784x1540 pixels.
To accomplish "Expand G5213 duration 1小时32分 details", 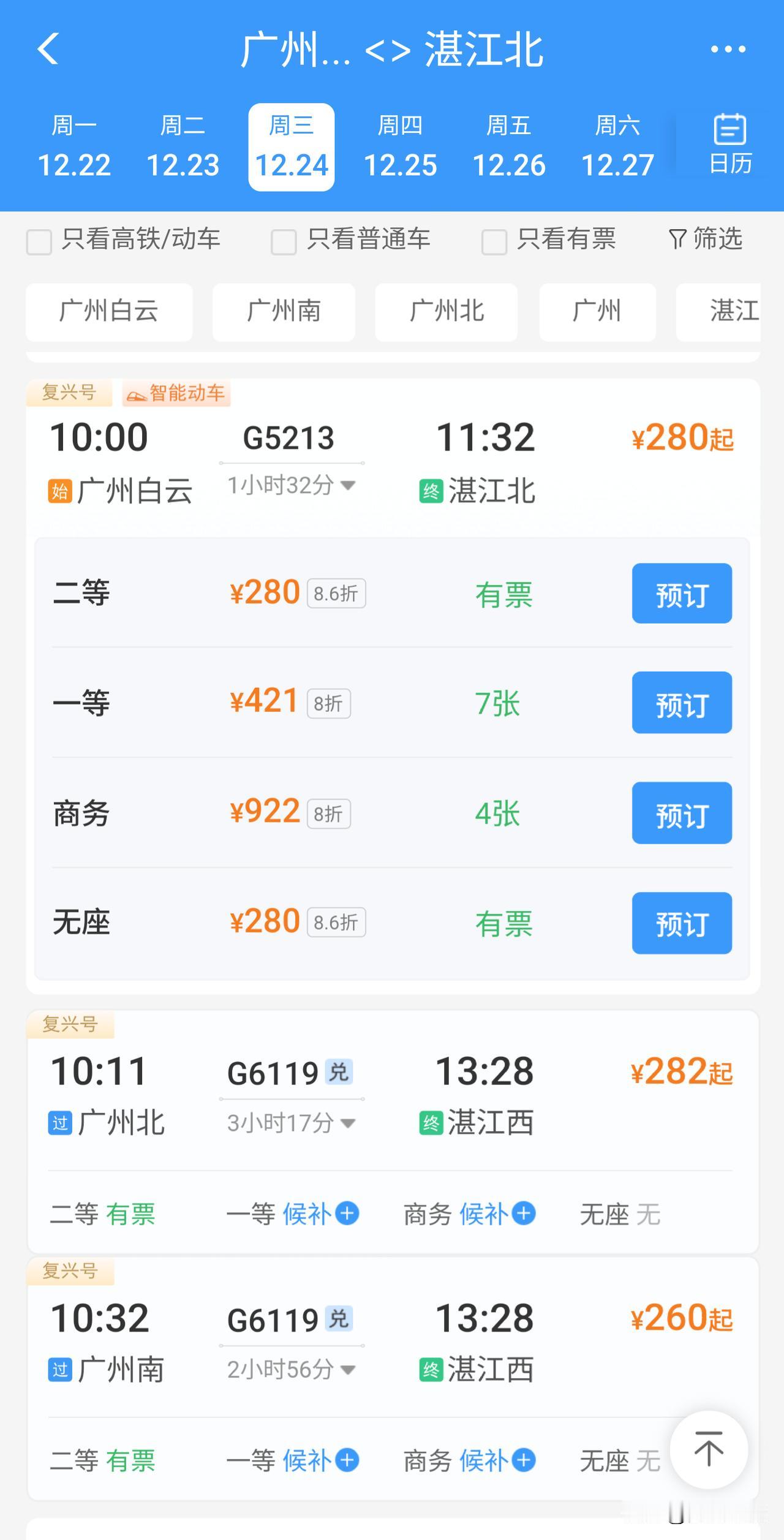I will pyautogui.click(x=288, y=485).
